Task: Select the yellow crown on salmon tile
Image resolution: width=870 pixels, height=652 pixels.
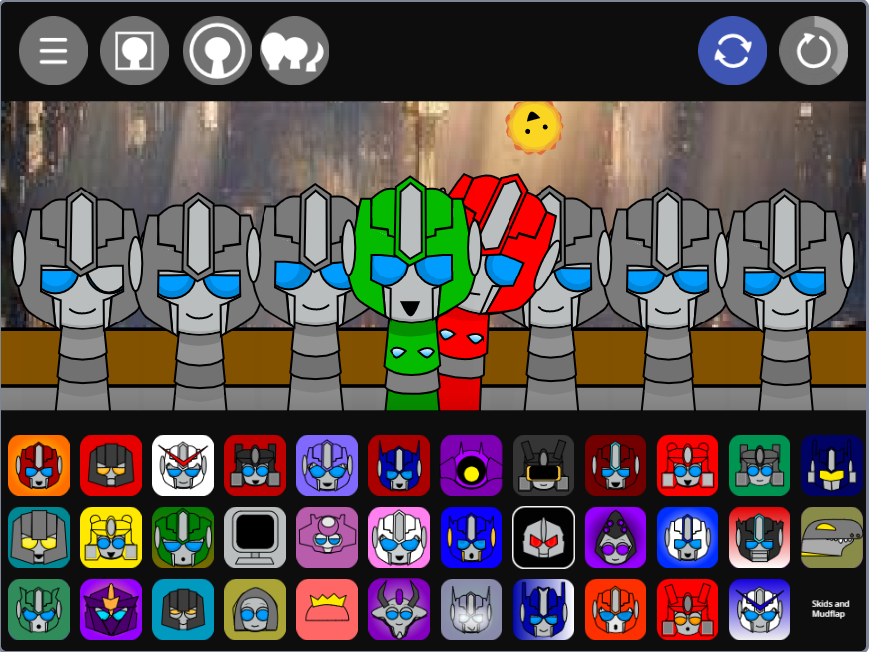Action: (x=327, y=609)
